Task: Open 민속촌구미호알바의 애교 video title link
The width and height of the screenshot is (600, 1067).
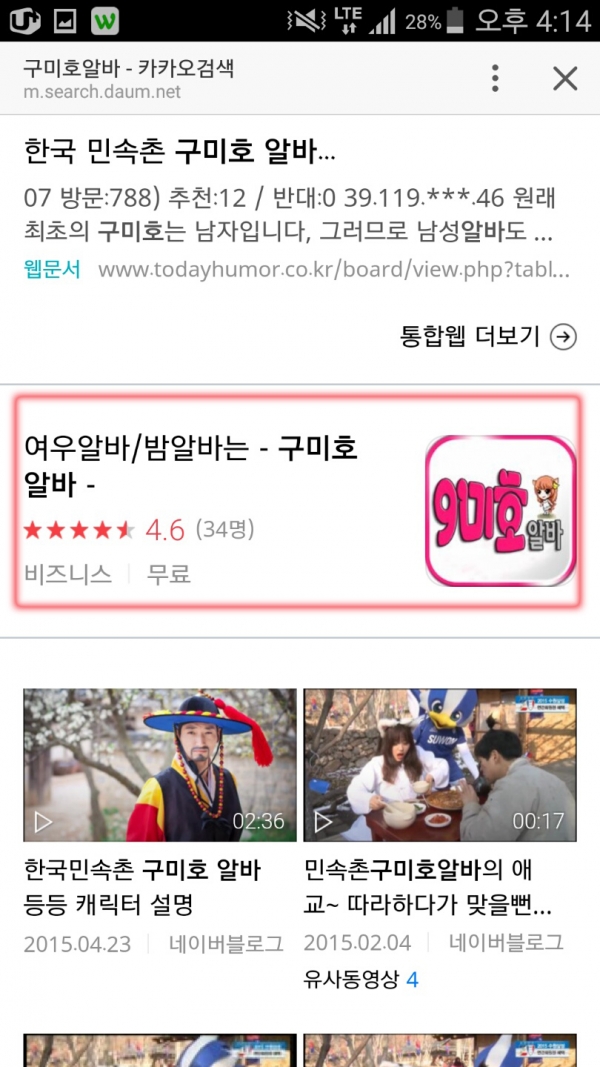Action: 428,887
